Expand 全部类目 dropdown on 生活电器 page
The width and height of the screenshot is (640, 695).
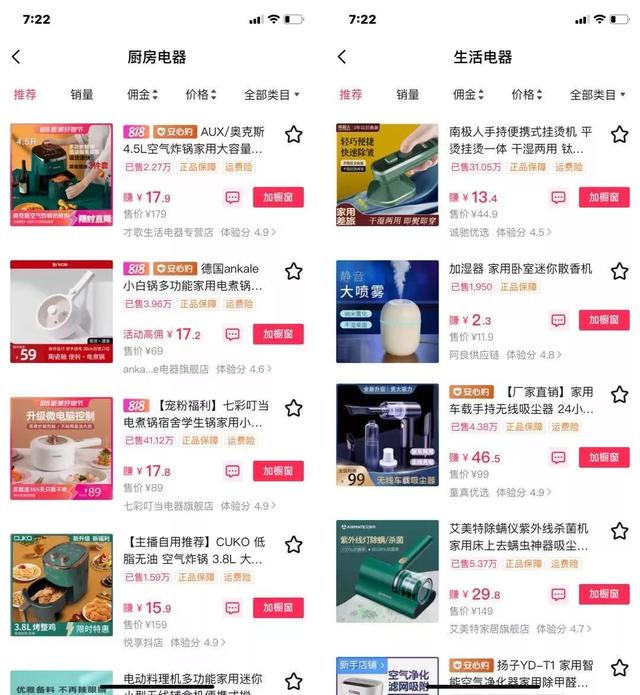[599, 95]
